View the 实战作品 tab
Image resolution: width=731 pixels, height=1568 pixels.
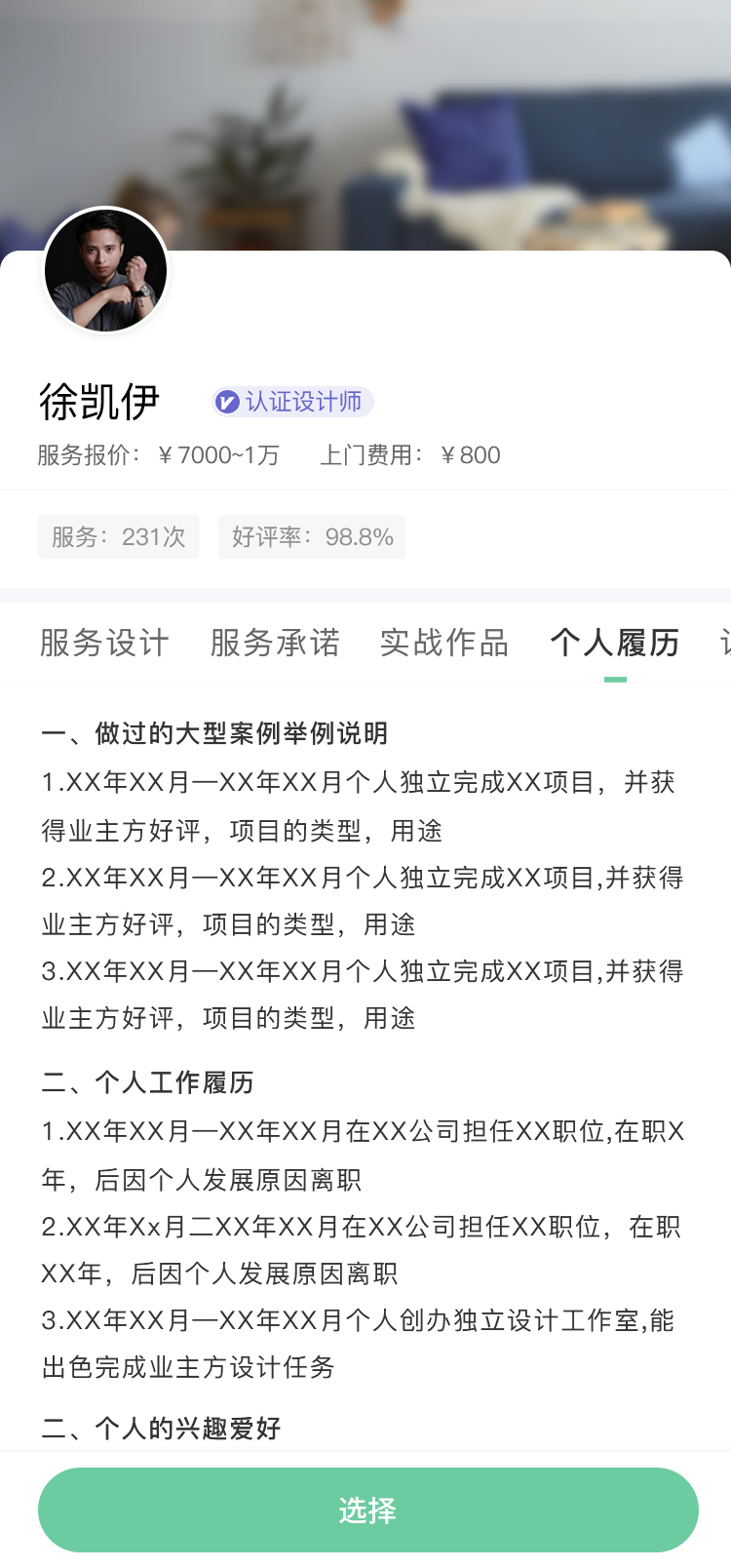click(444, 643)
